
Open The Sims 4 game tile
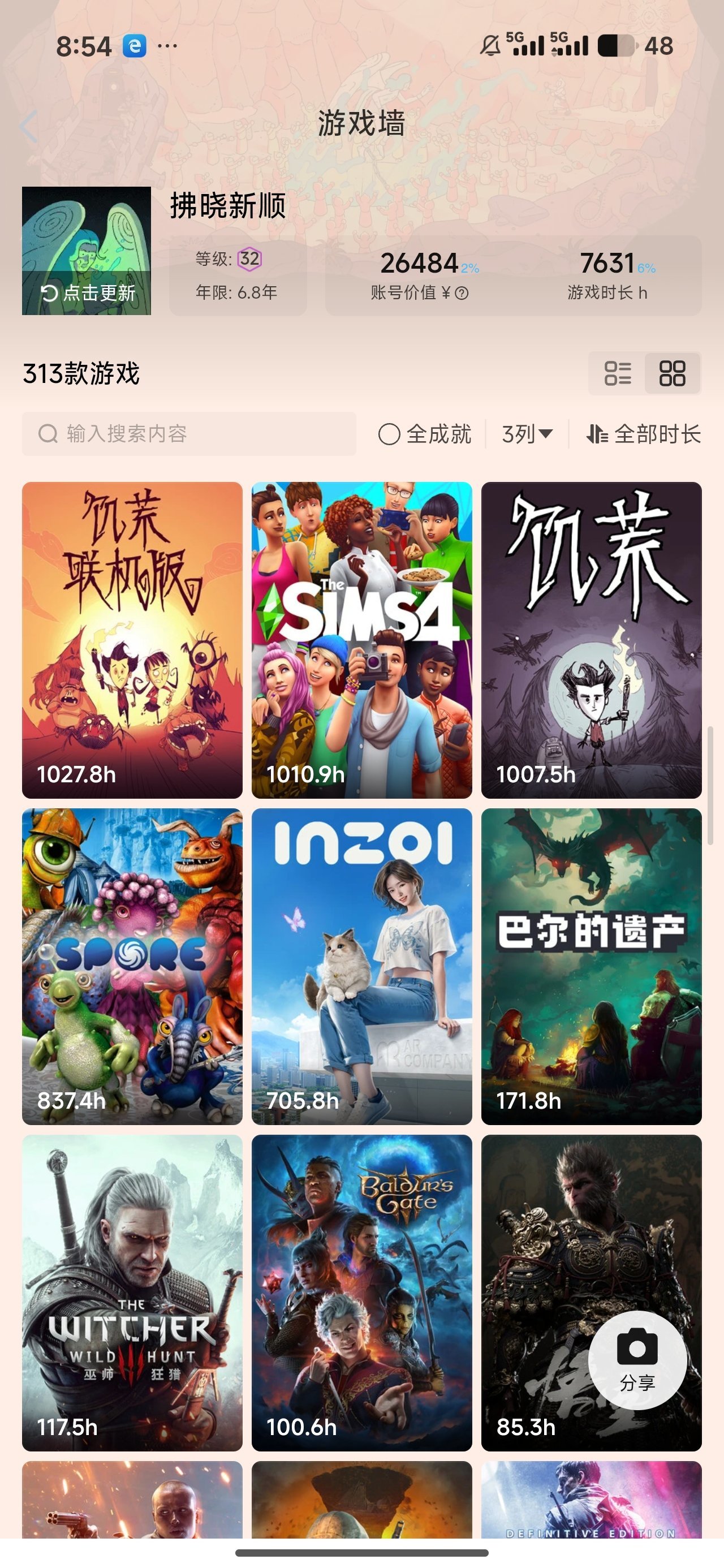coord(361,639)
